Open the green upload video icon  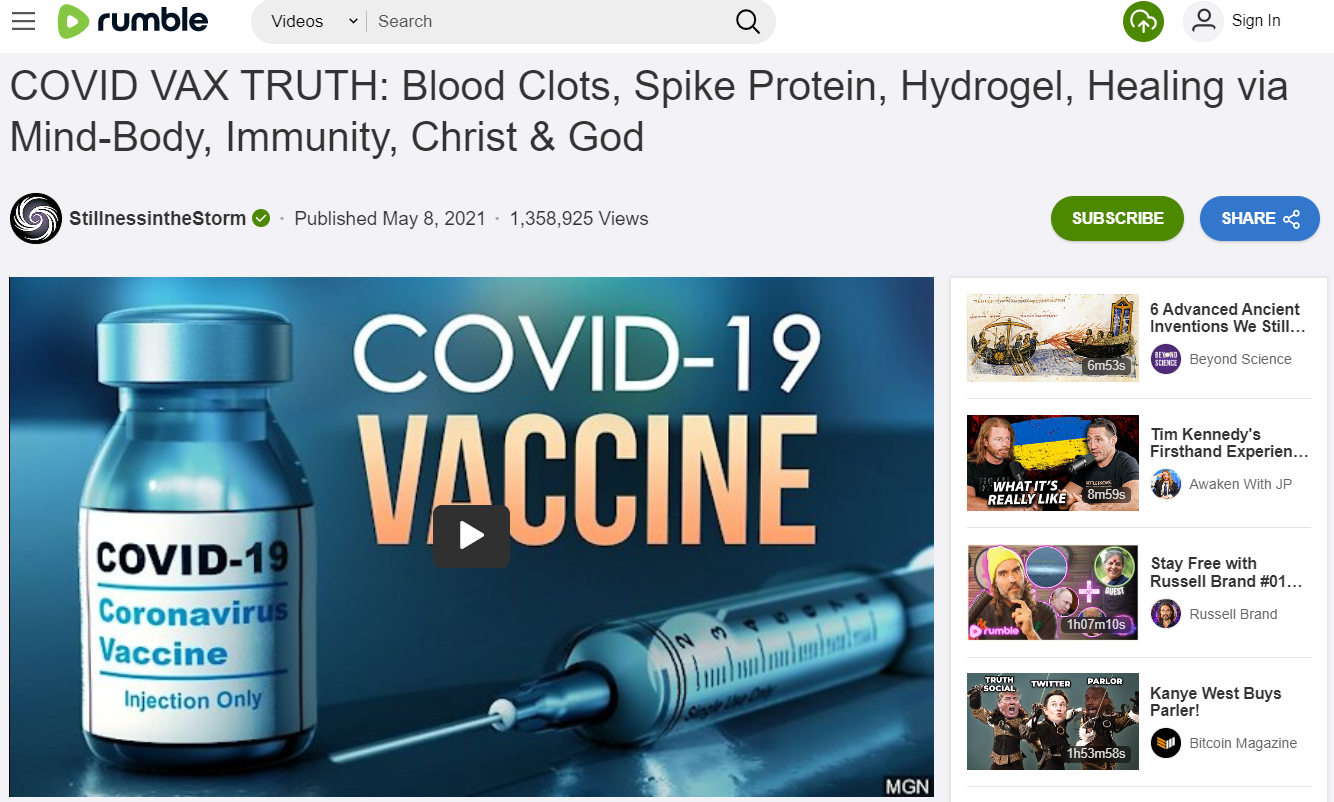[x=1143, y=21]
